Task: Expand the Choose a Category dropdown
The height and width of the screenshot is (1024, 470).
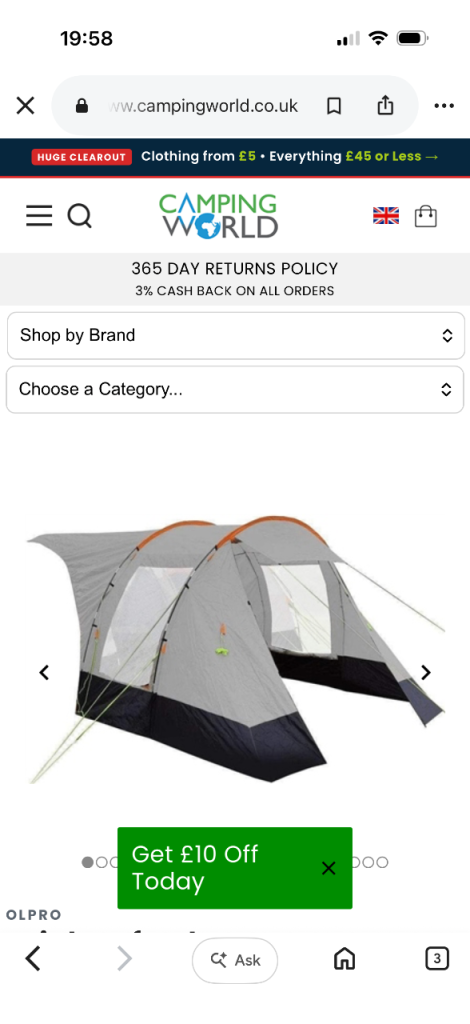Action: click(235, 390)
